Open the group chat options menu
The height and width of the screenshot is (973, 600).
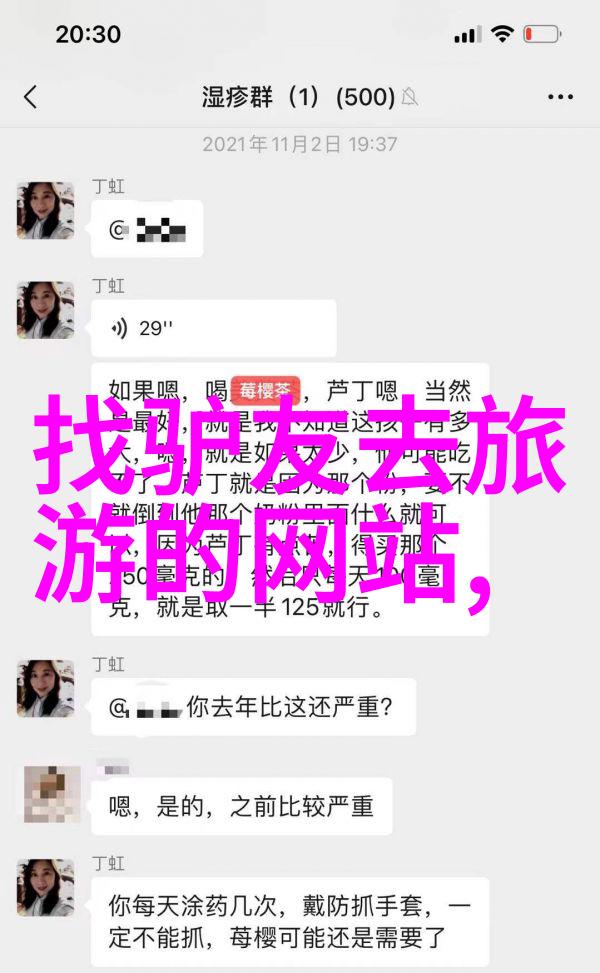[x=560, y=97]
